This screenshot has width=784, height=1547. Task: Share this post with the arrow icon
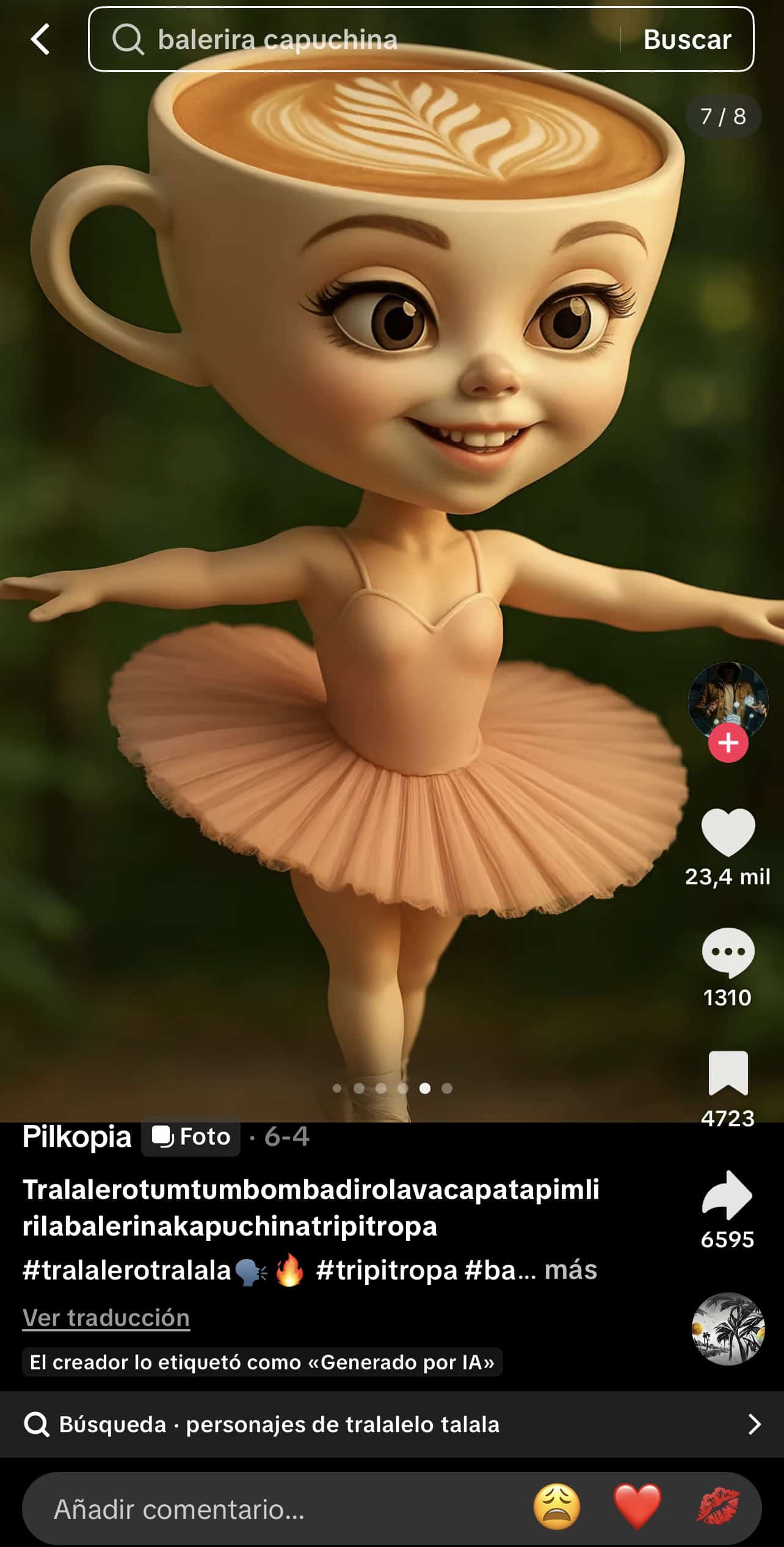click(x=727, y=1194)
